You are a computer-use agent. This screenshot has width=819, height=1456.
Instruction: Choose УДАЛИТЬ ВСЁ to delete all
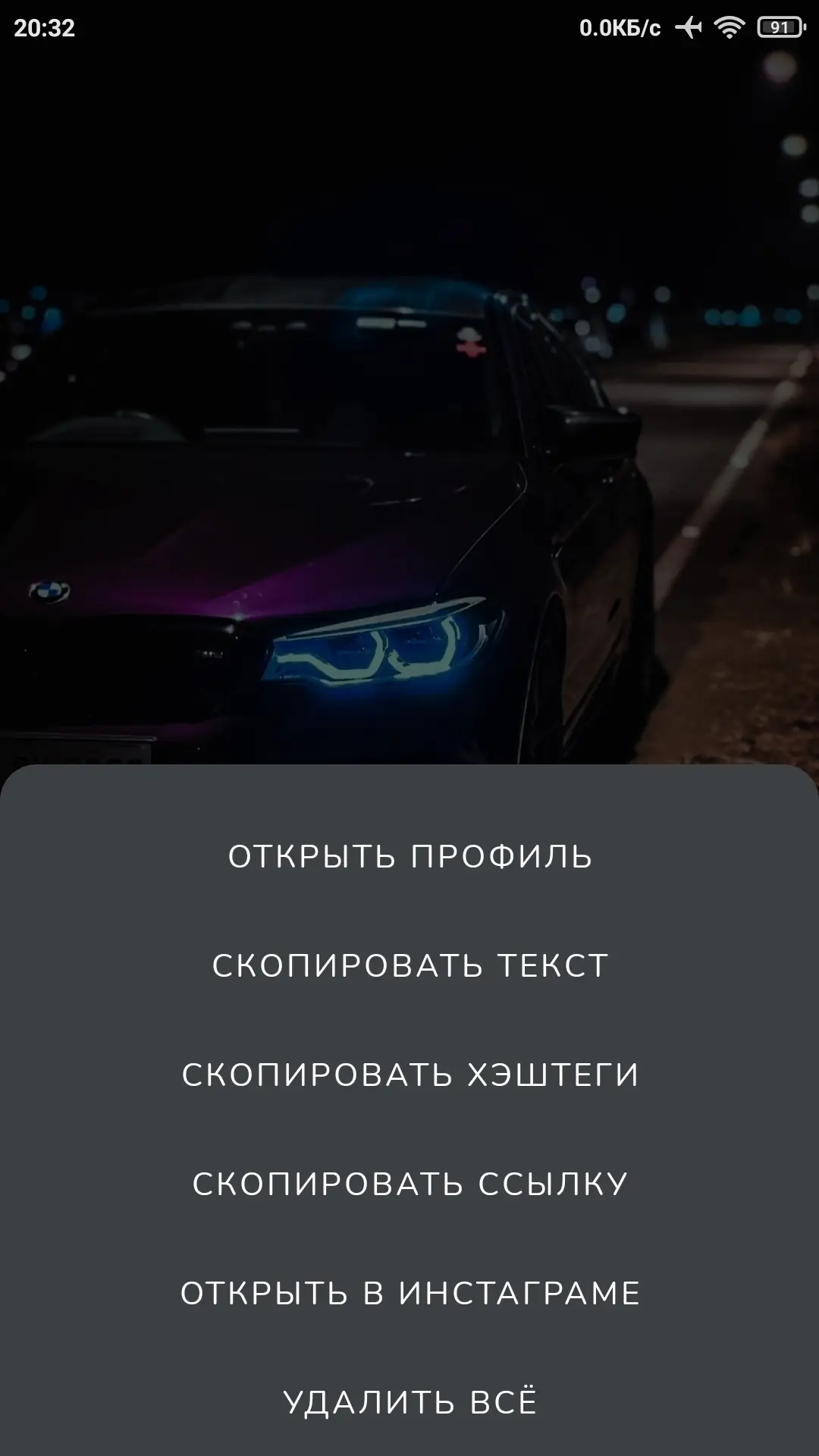[x=409, y=1401]
